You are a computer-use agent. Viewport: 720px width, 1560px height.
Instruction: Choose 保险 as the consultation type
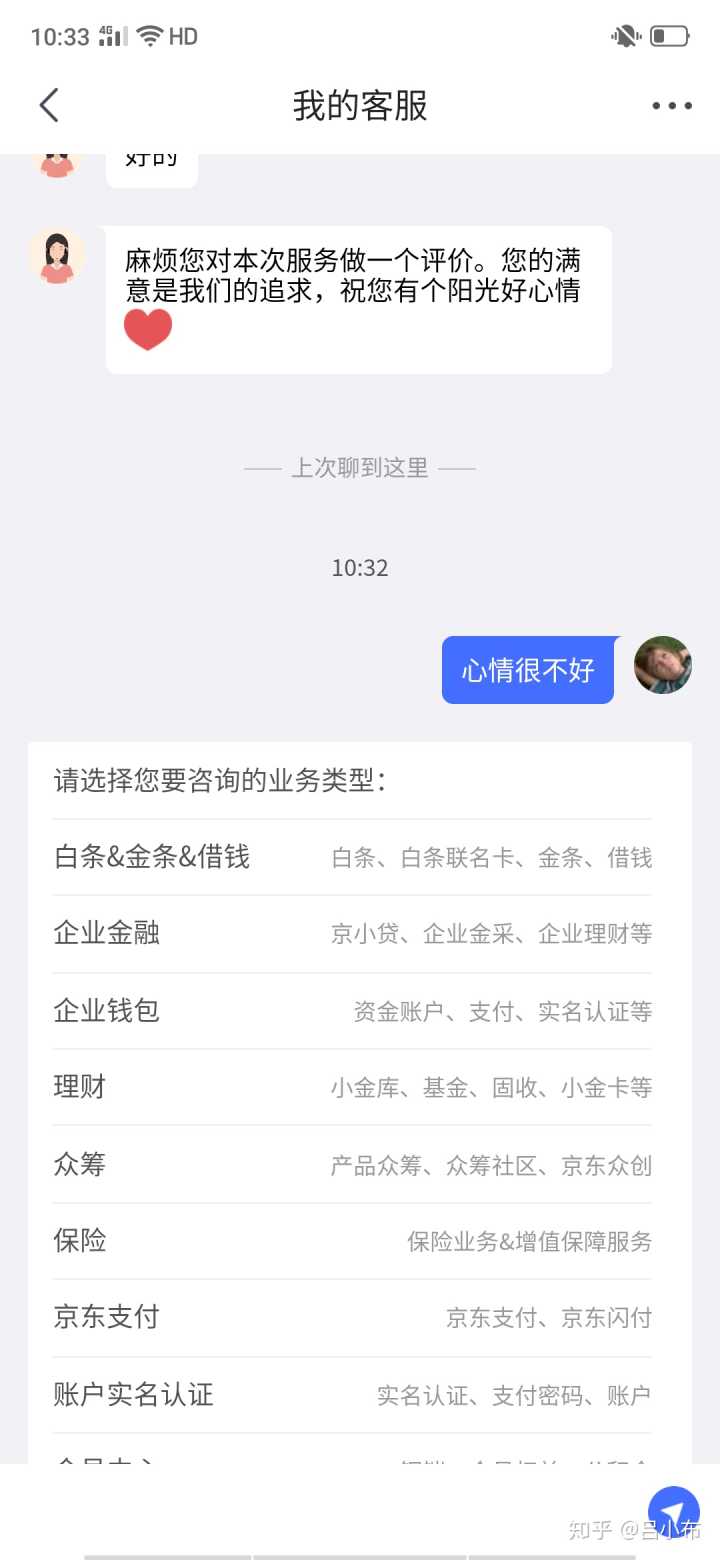pyautogui.click(x=352, y=1241)
